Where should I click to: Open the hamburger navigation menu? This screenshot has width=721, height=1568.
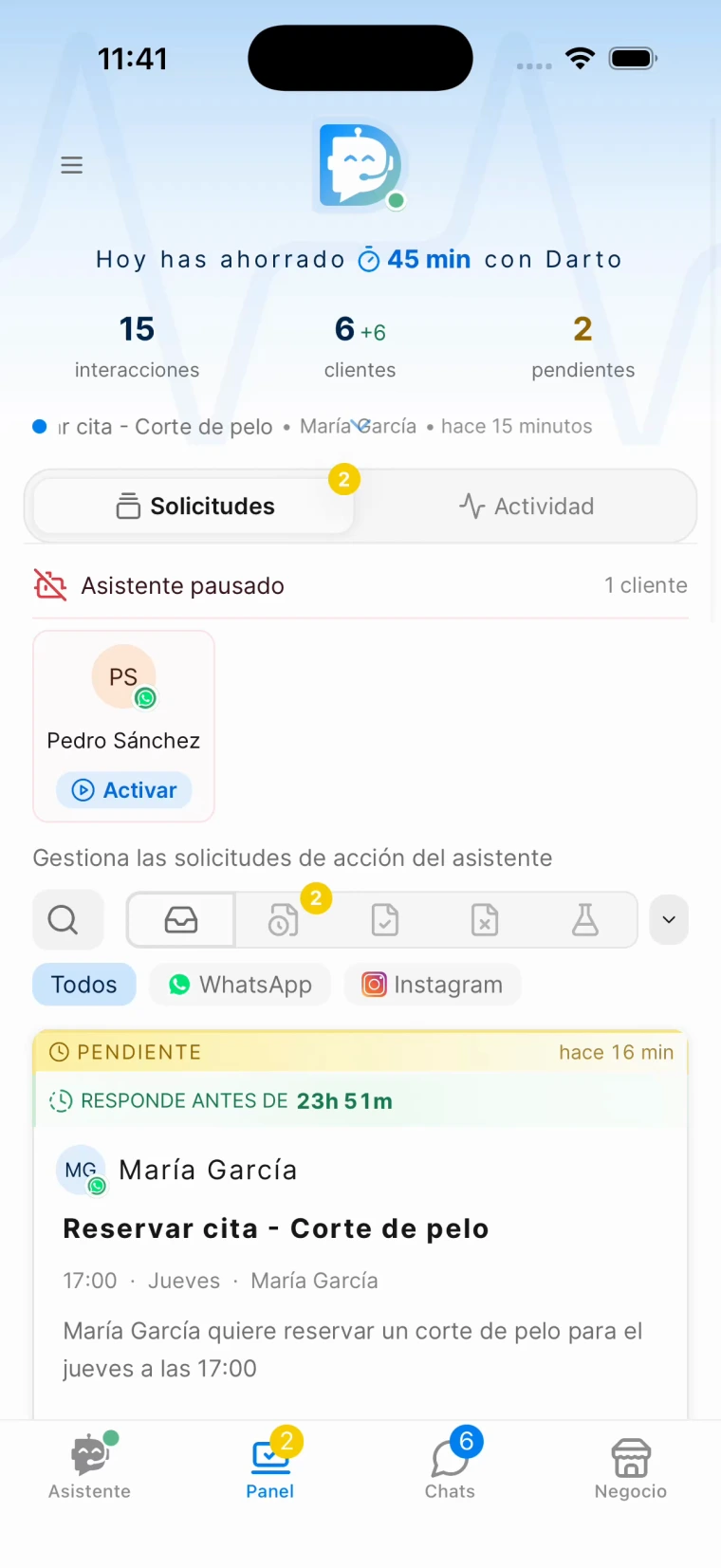[71, 164]
